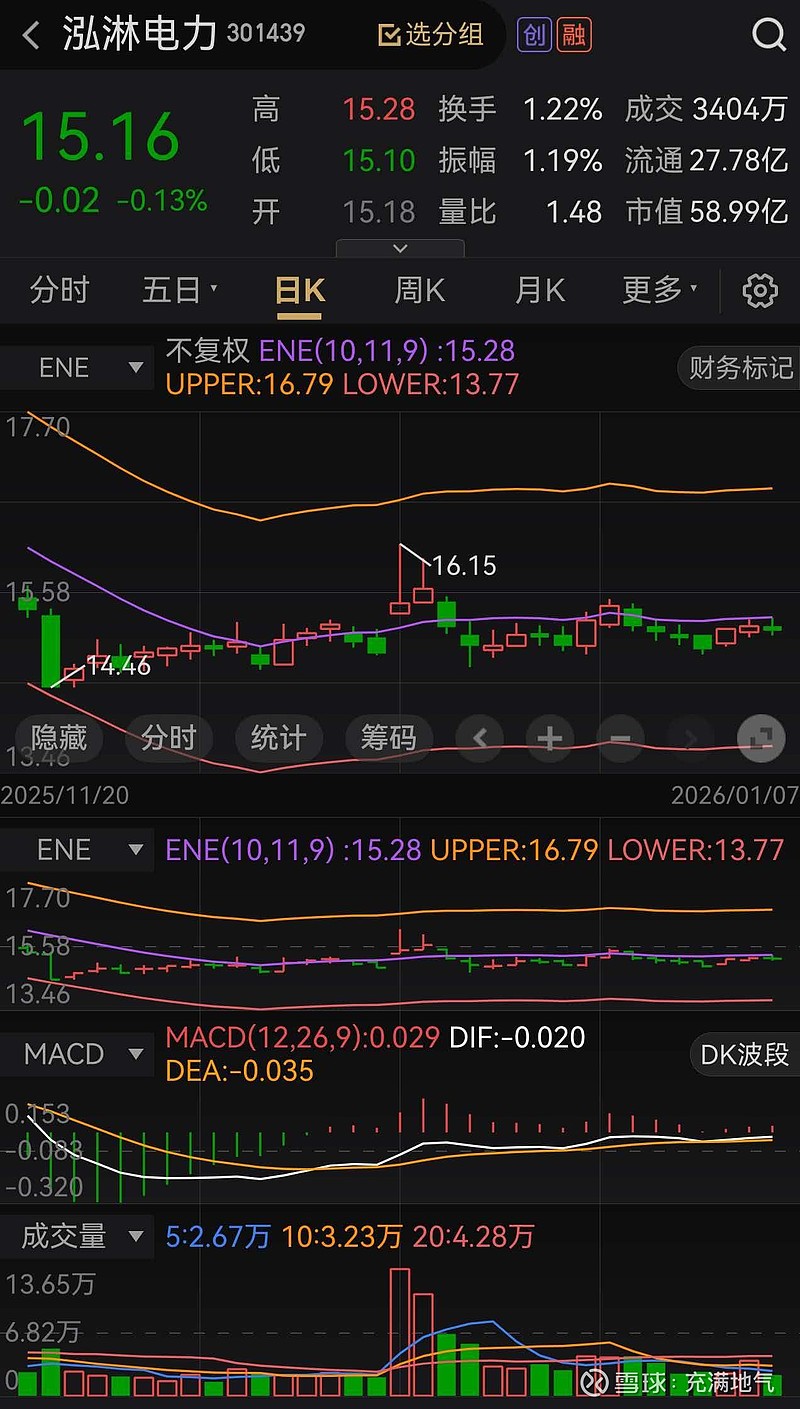800x1409 pixels.
Task: Zoom out with the minus icon
Action: [x=620, y=738]
